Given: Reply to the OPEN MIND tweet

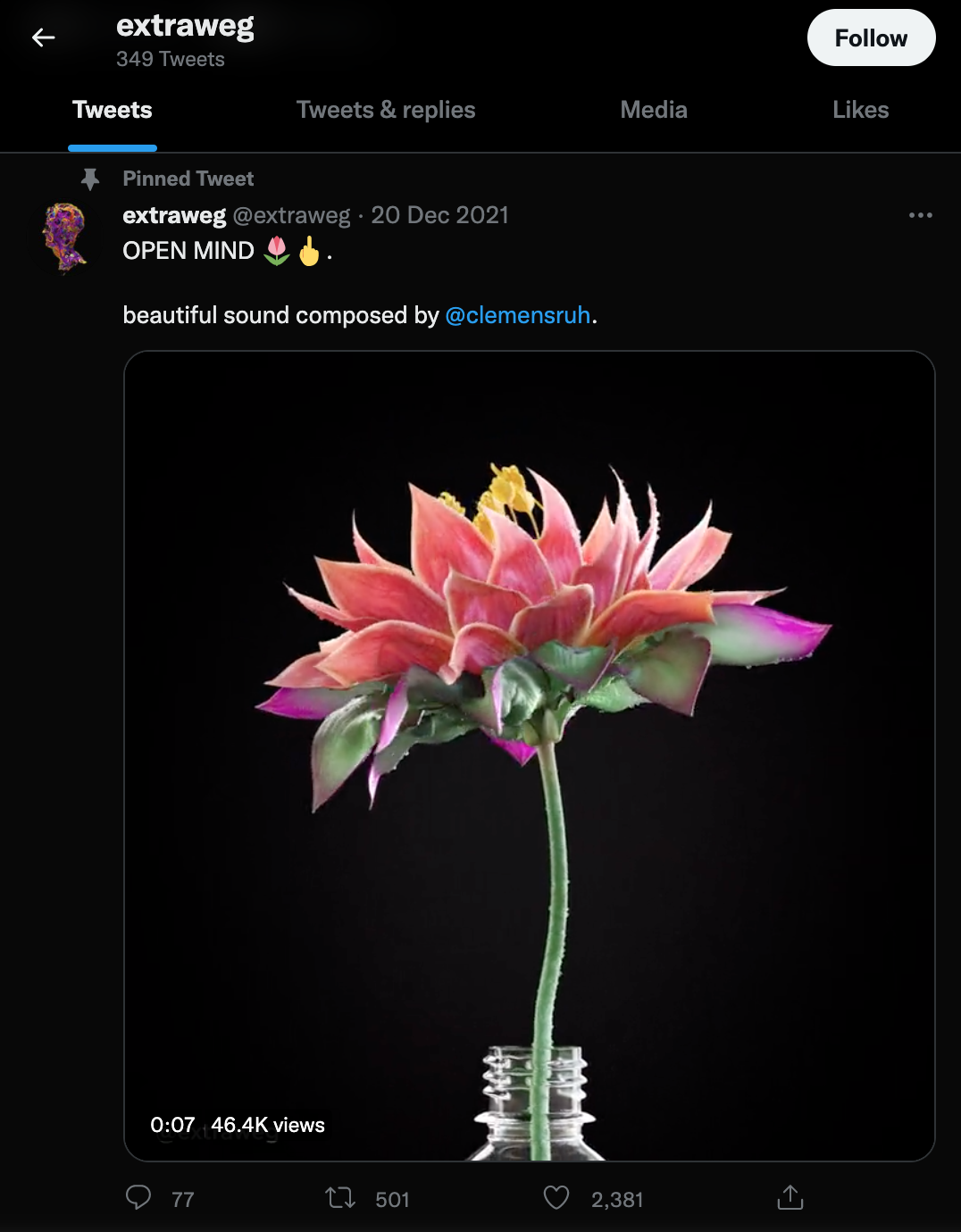Looking at the screenshot, I should (x=138, y=1197).
